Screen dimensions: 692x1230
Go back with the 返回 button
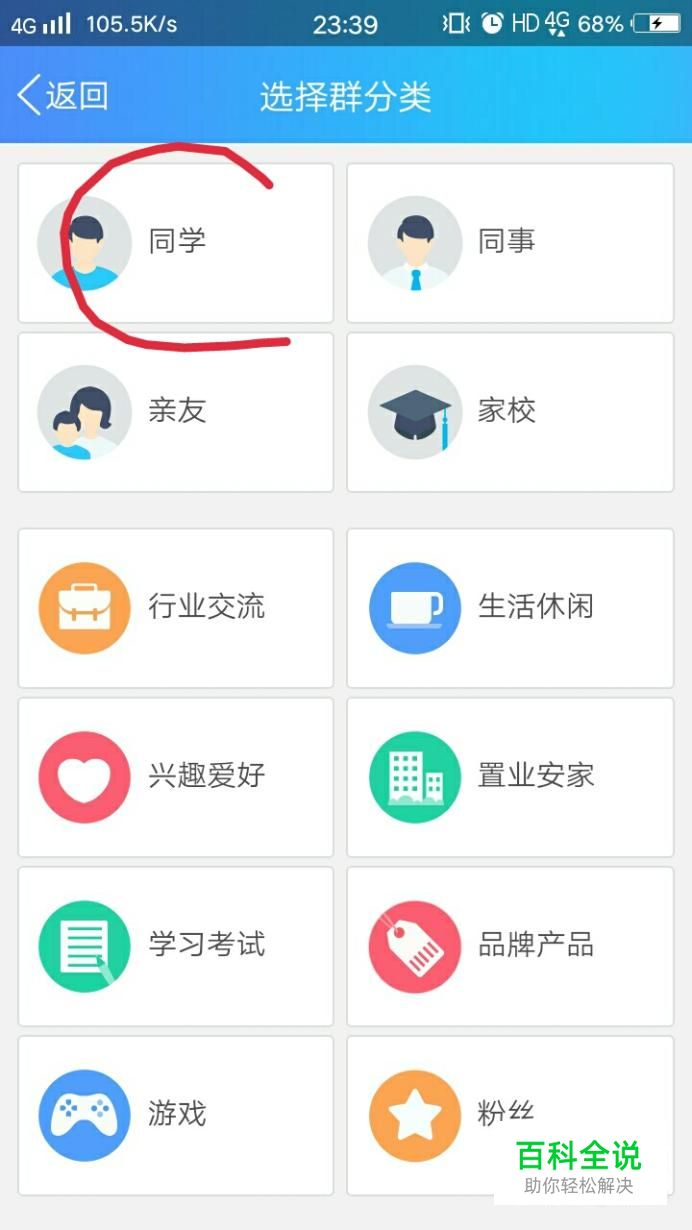pyautogui.click(x=62, y=96)
